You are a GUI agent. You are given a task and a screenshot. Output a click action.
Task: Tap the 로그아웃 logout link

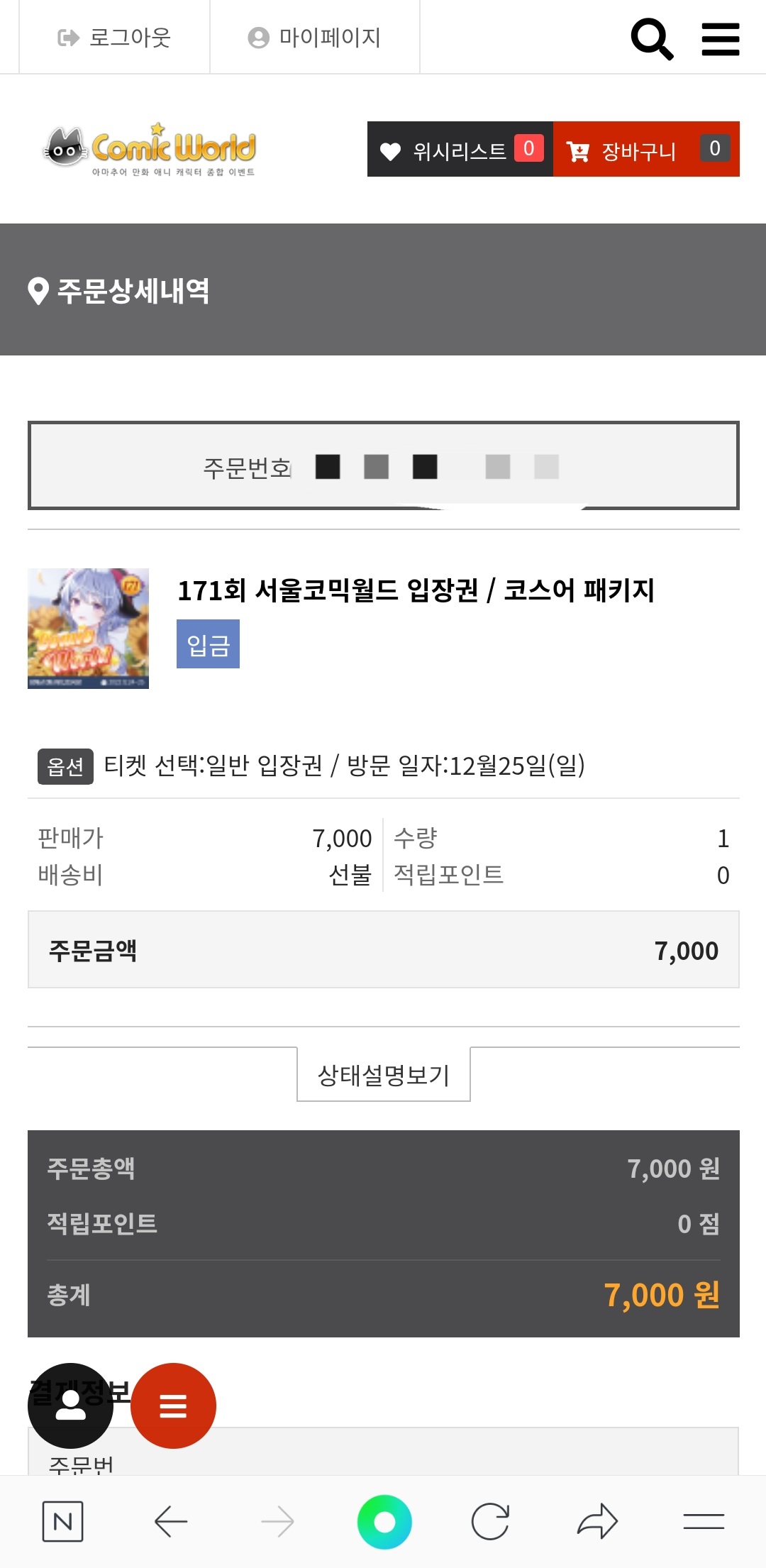click(114, 37)
